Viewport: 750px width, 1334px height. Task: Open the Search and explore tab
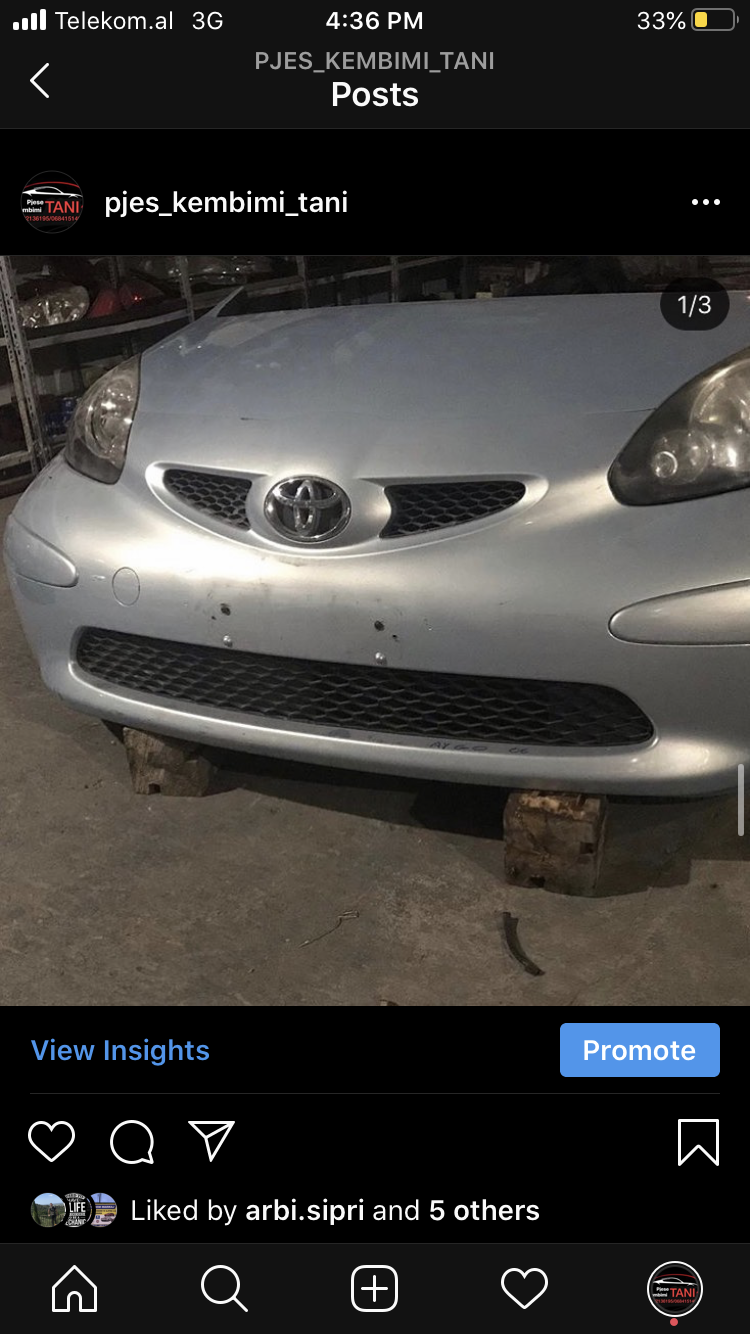coord(224,1289)
